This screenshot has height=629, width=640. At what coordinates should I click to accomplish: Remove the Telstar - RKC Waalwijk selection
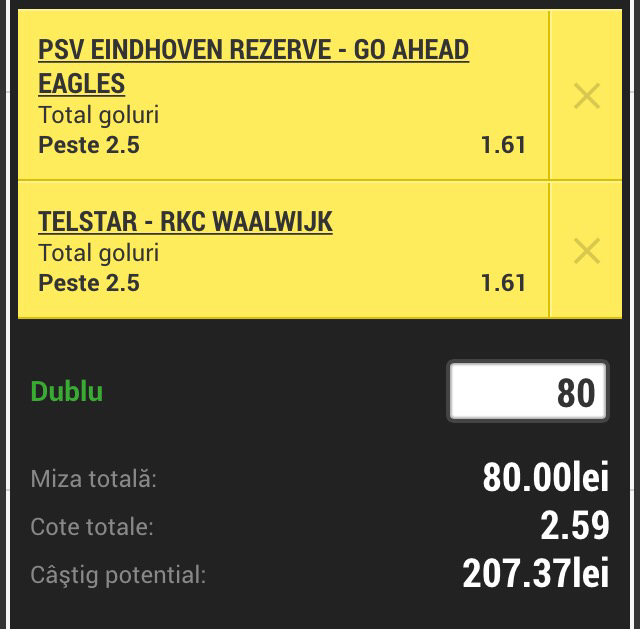(587, 251)
